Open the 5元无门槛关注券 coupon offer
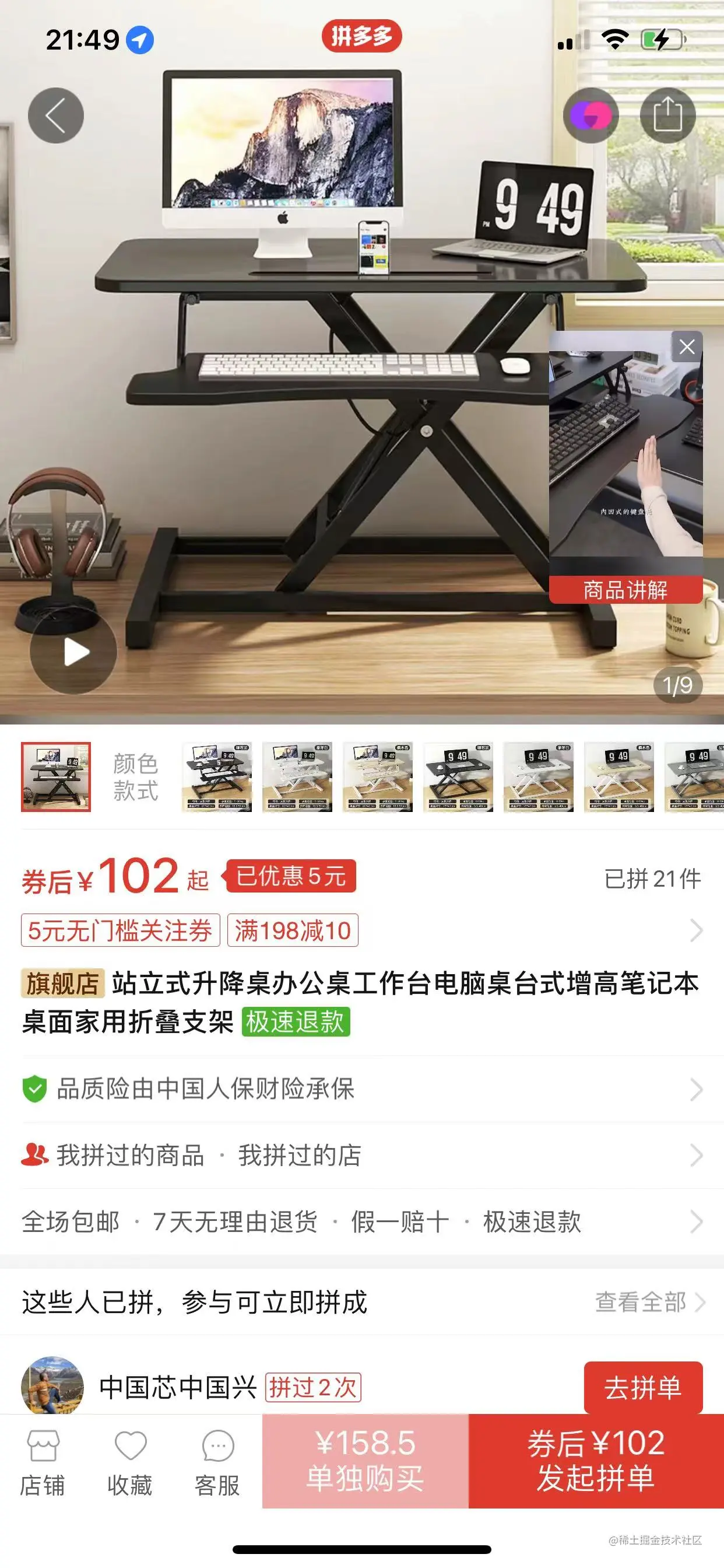Screen dimensions: 724x1568 click(x=121, y=930)
